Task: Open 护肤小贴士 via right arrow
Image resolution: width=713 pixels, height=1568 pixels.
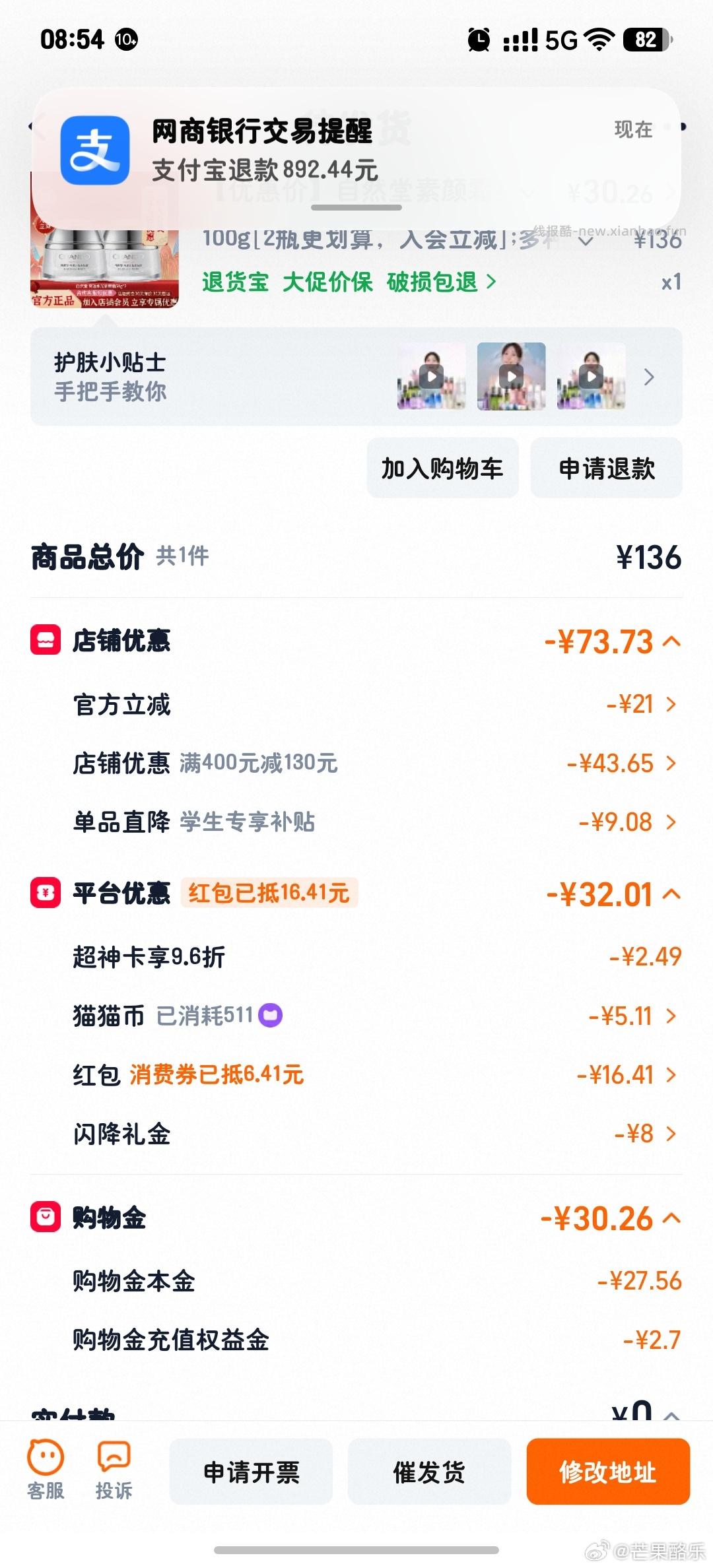Action: (x=648, y=377)
